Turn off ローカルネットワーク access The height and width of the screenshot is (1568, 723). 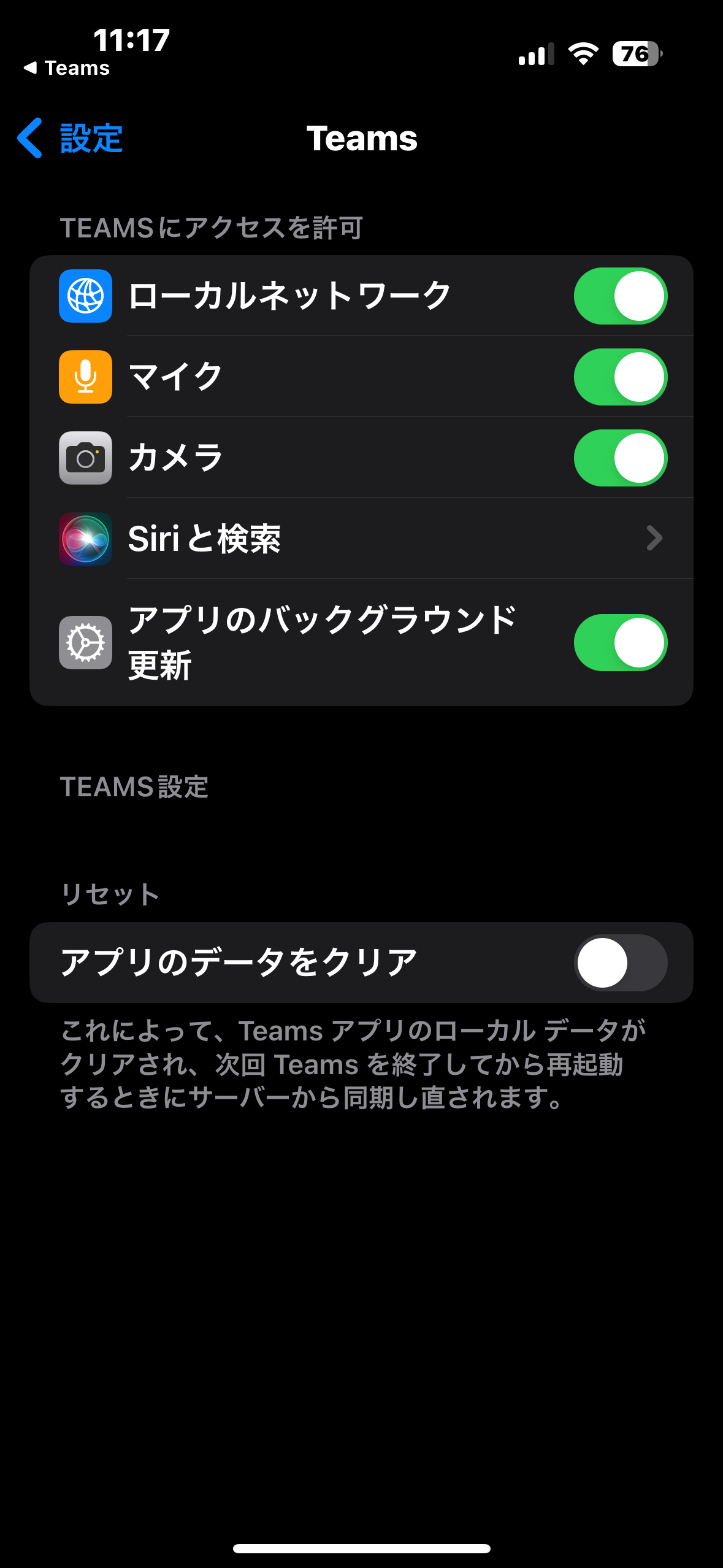[621, 296]
